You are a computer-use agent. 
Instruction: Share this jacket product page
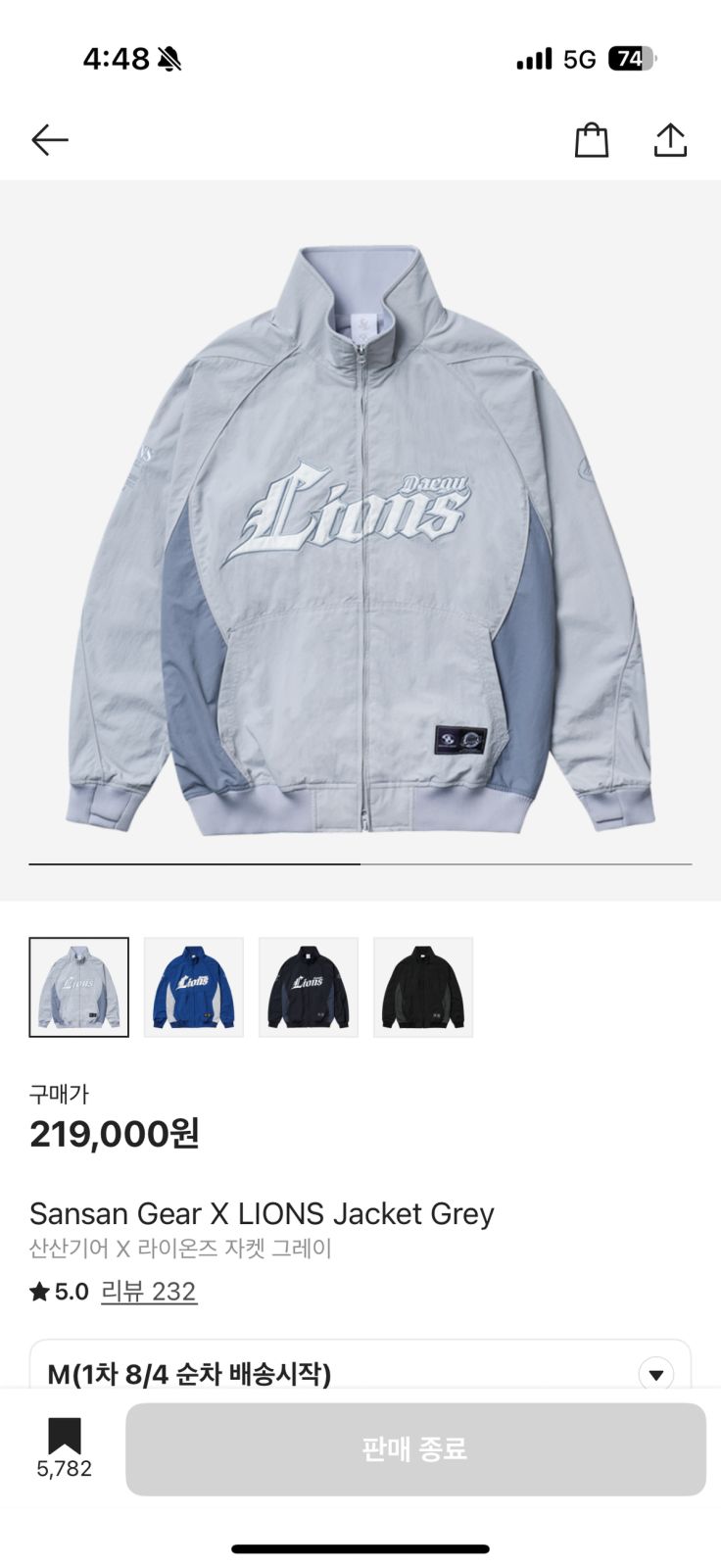click(x=670, y=140)
